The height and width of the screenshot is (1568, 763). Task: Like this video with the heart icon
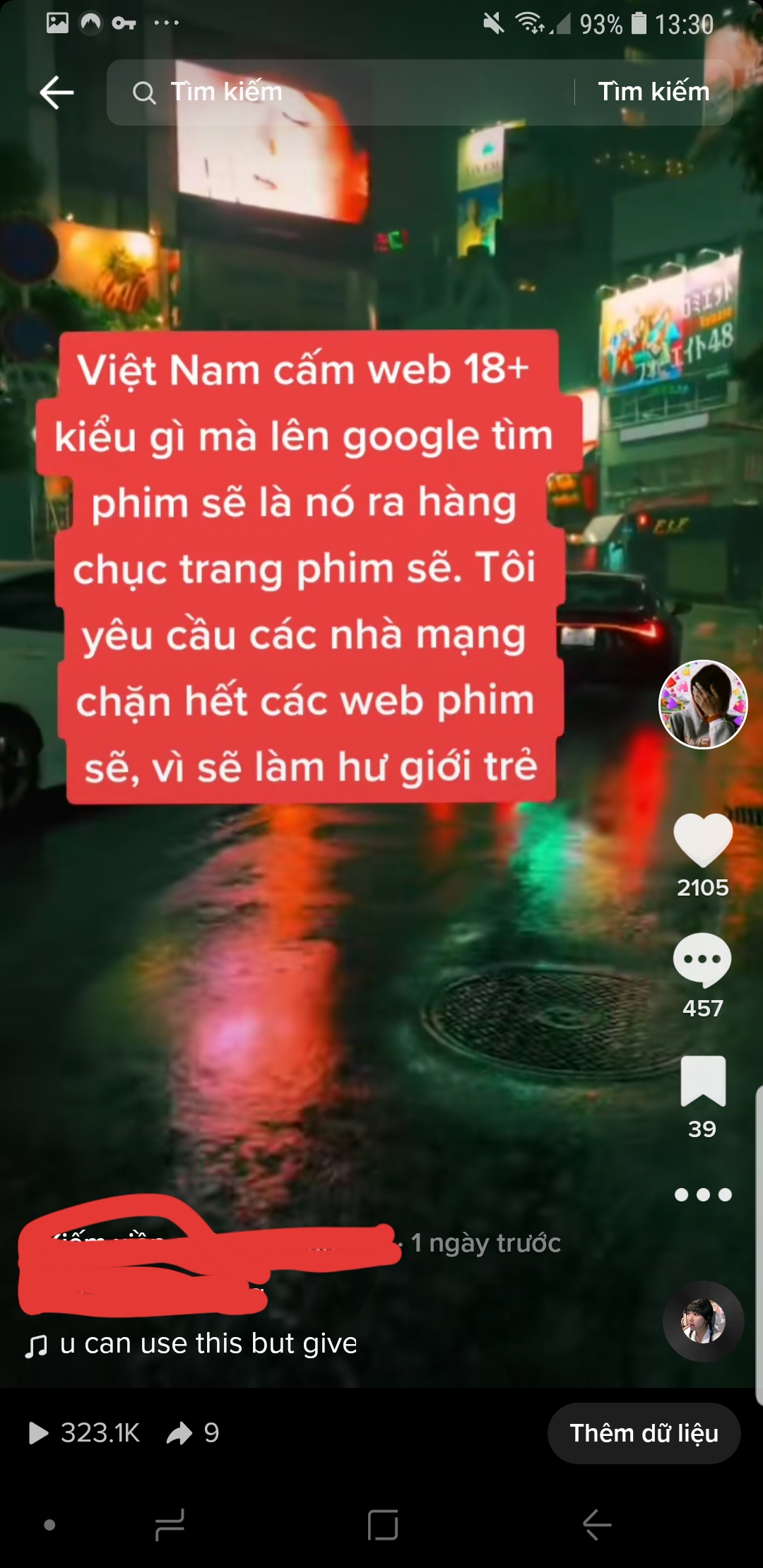click(703, 841)
